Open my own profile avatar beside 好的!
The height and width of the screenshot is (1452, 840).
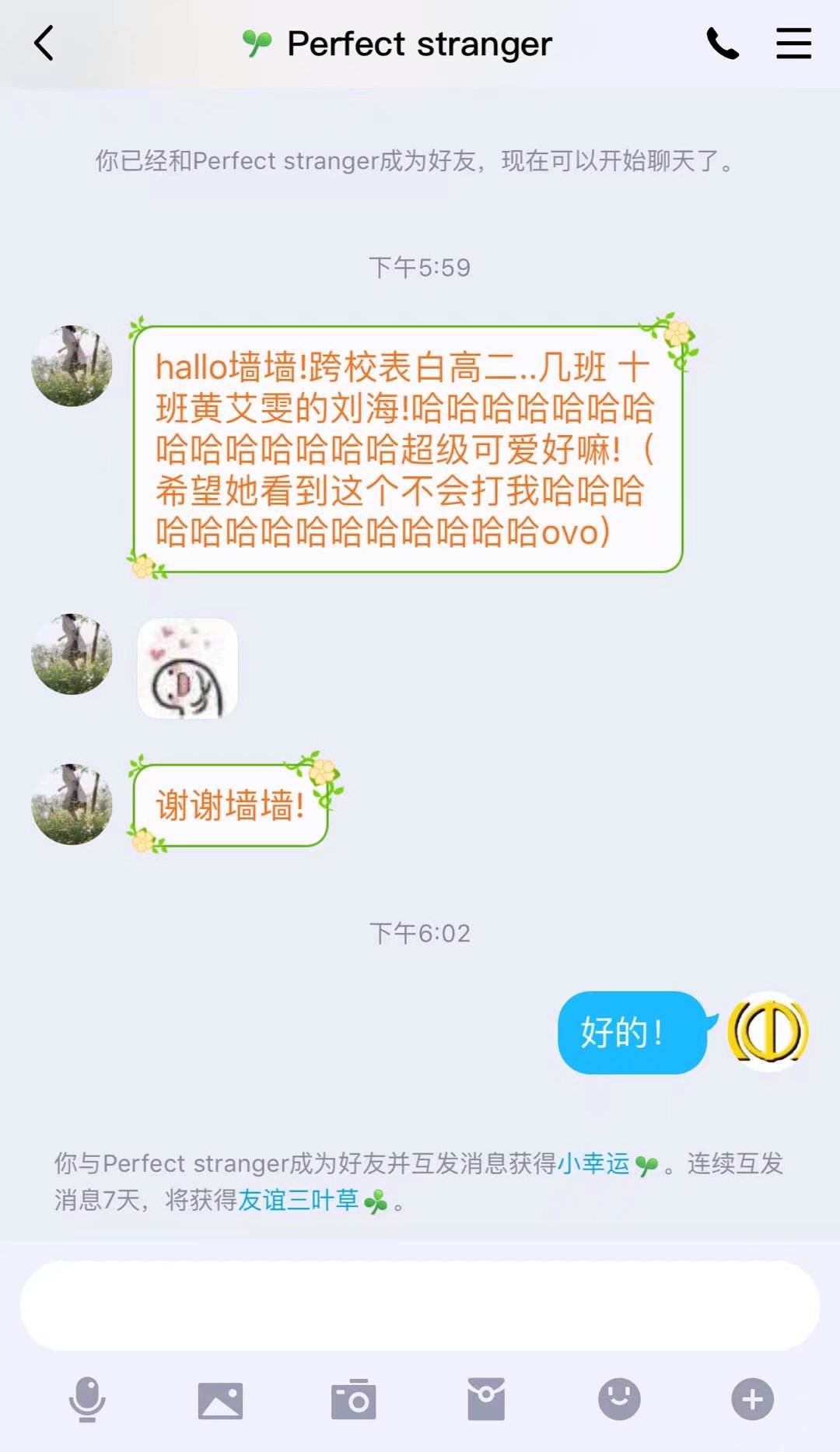pos(768,1032)
